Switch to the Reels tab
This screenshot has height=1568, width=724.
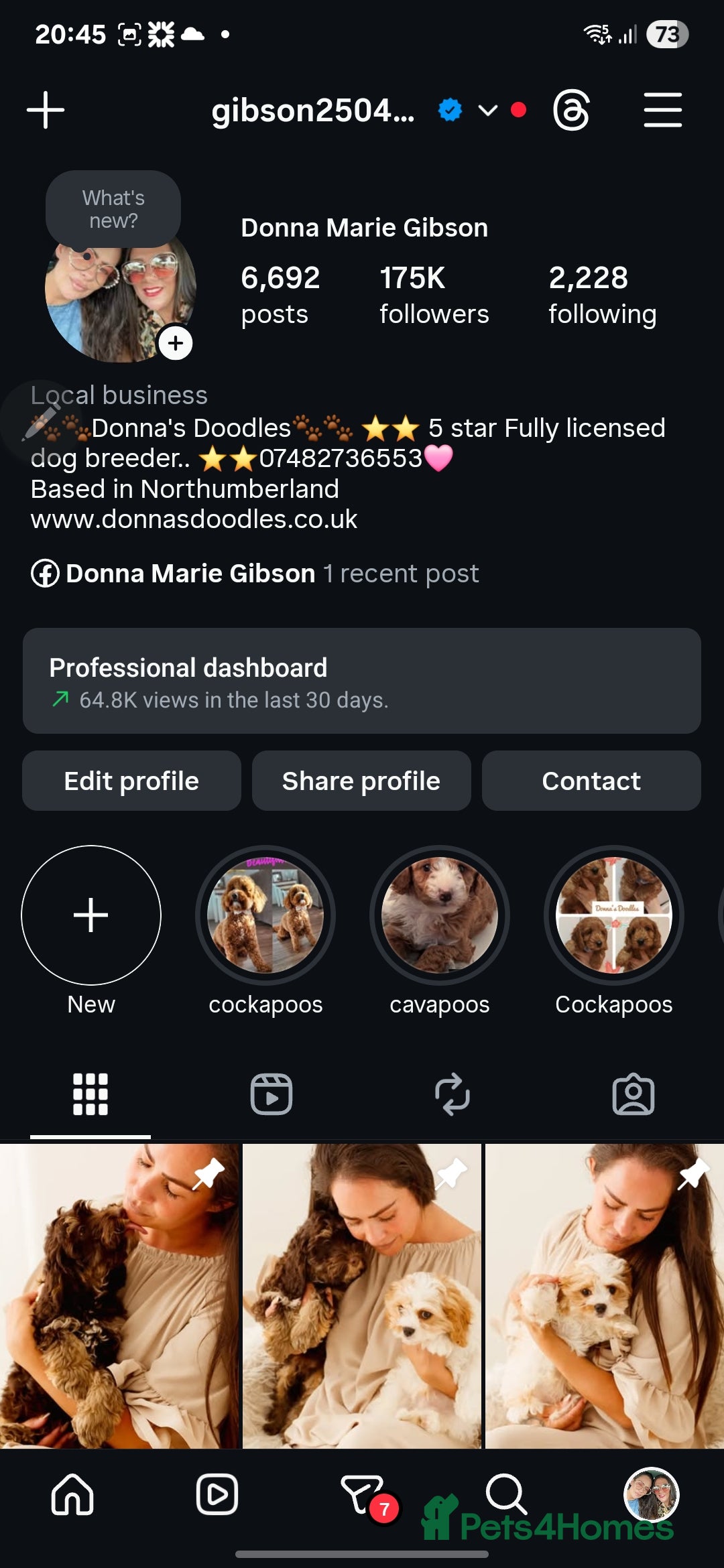point(271,1095)
